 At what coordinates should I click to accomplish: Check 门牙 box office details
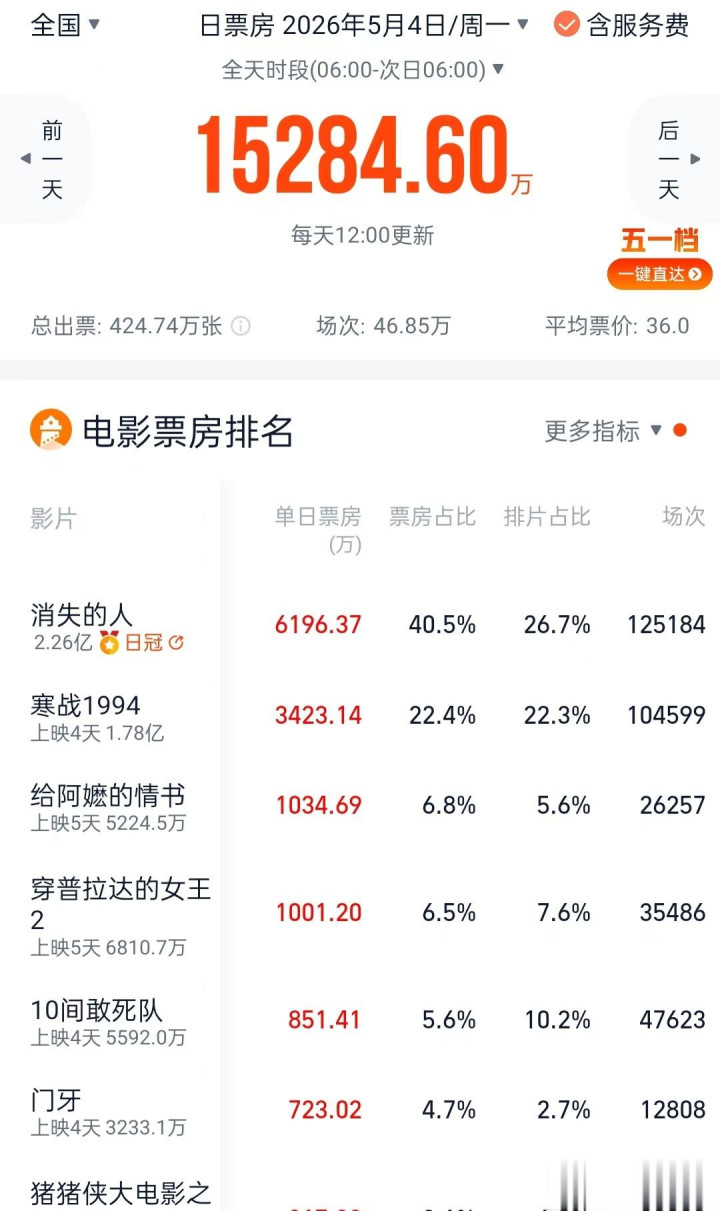[x=360, y=1111]
